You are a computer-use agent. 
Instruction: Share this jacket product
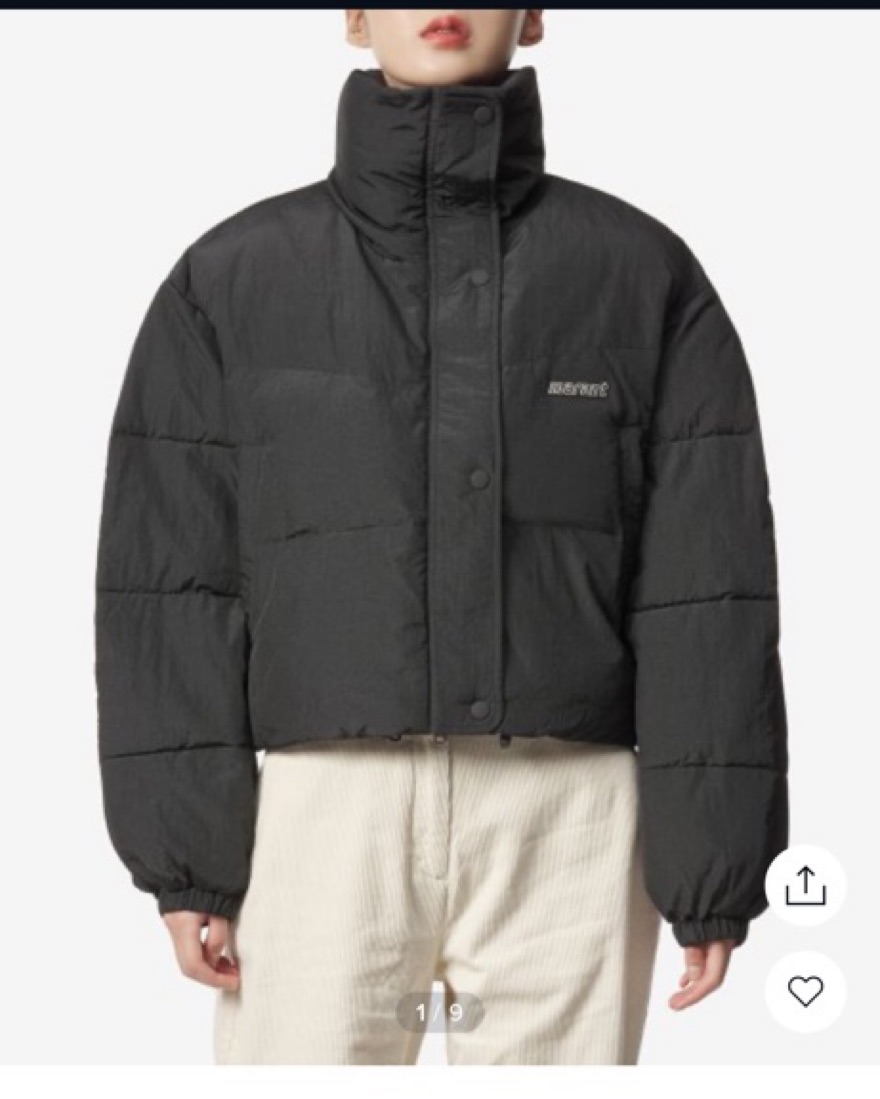[805, 885]
